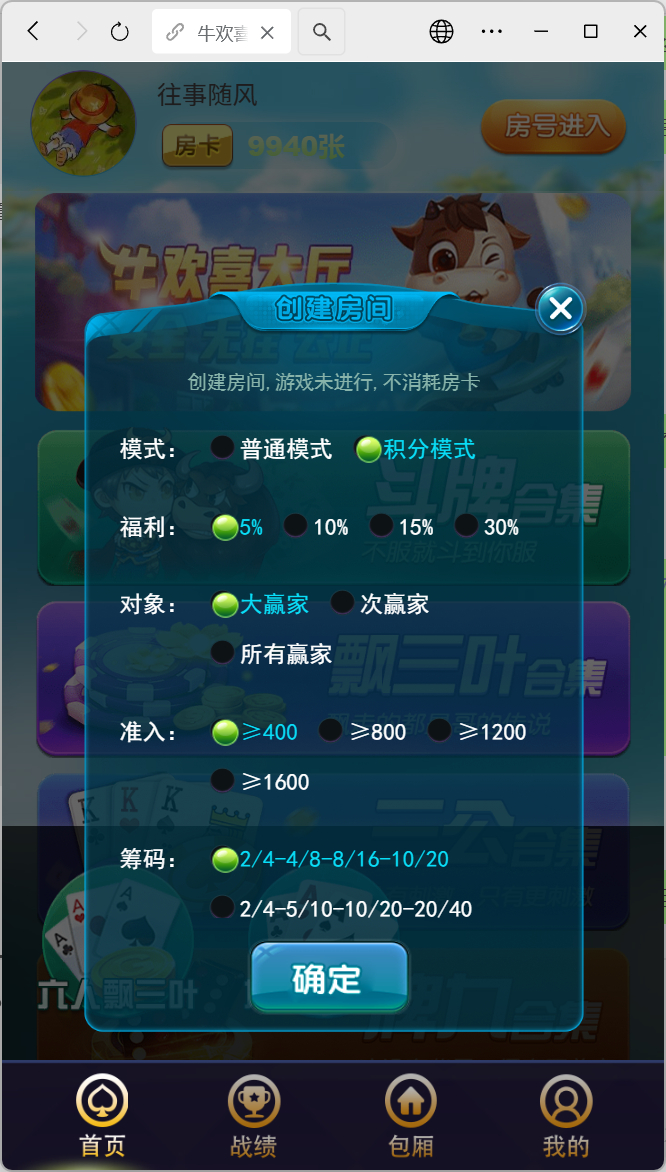This screenshot has width=666, height=1172.
Task: Select 普通模式 mode
Action: 223,448
